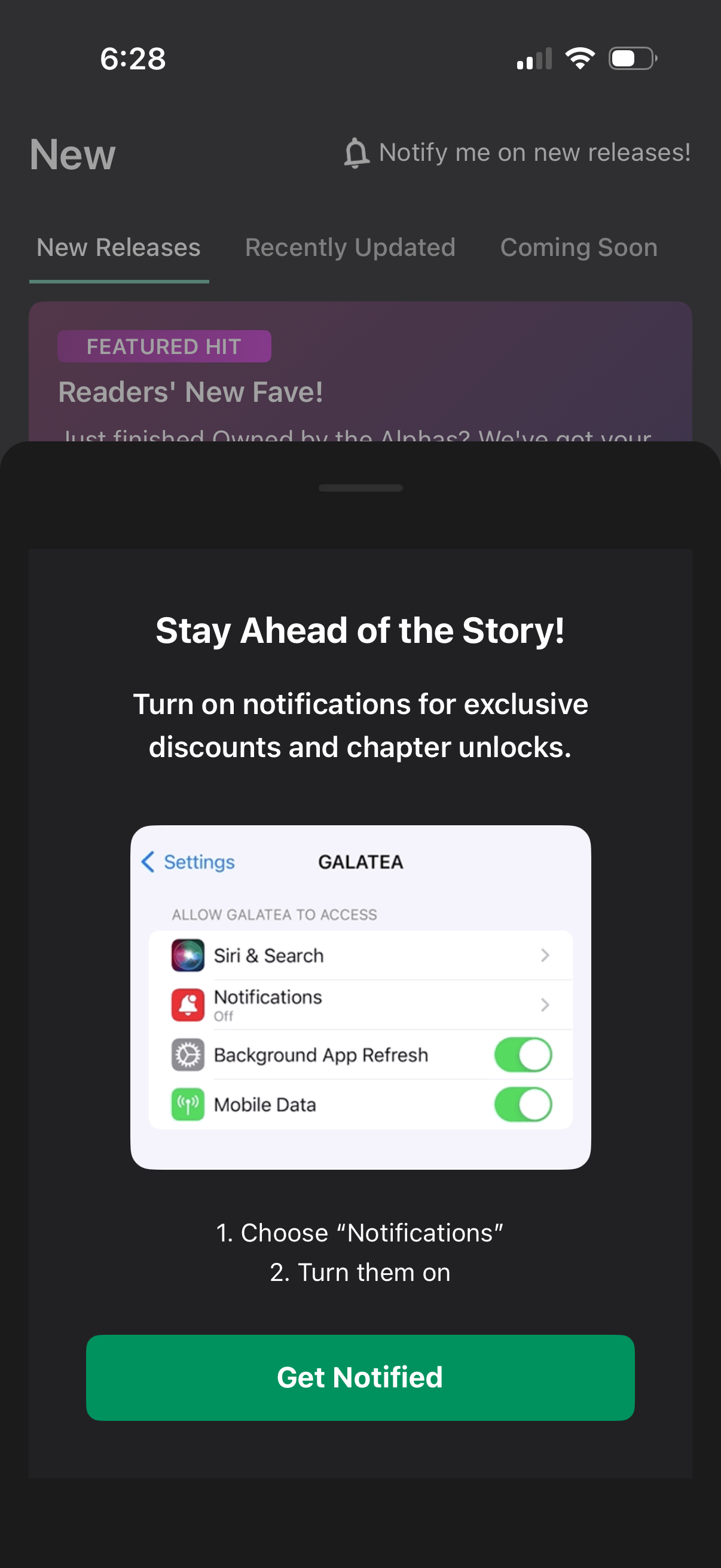
Task: Click the cellular signal icon
Action: pos(536,58)
